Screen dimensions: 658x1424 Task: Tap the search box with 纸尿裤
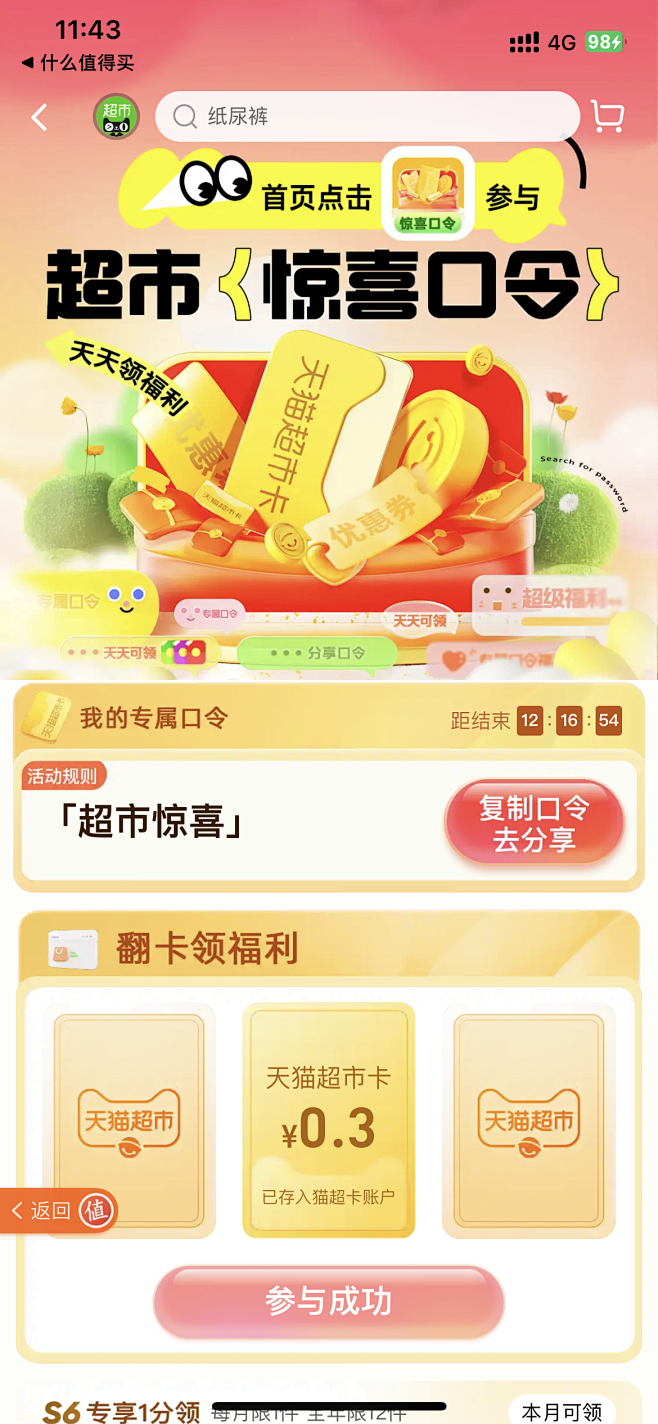[x=367, y=117]
